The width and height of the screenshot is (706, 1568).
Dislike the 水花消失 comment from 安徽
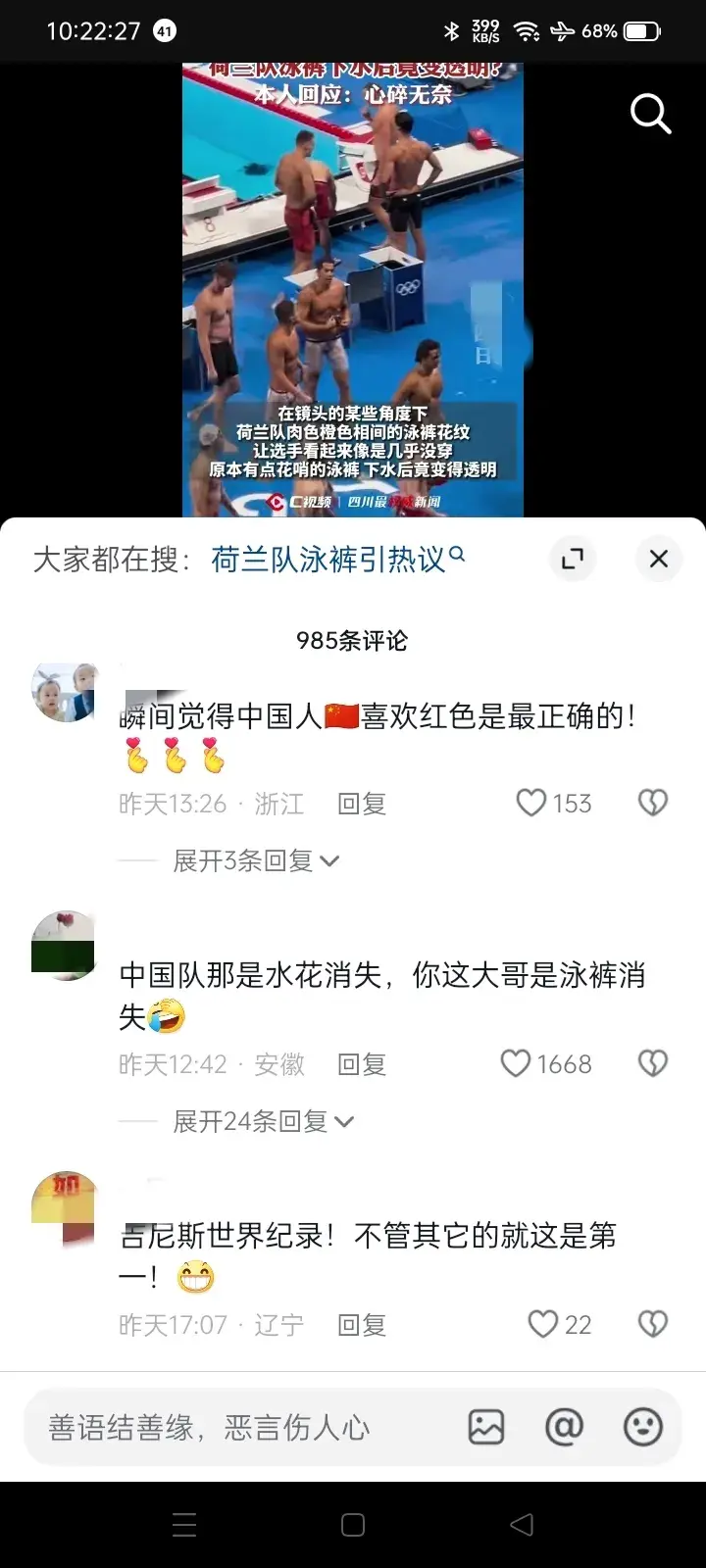pos(653,1064)
